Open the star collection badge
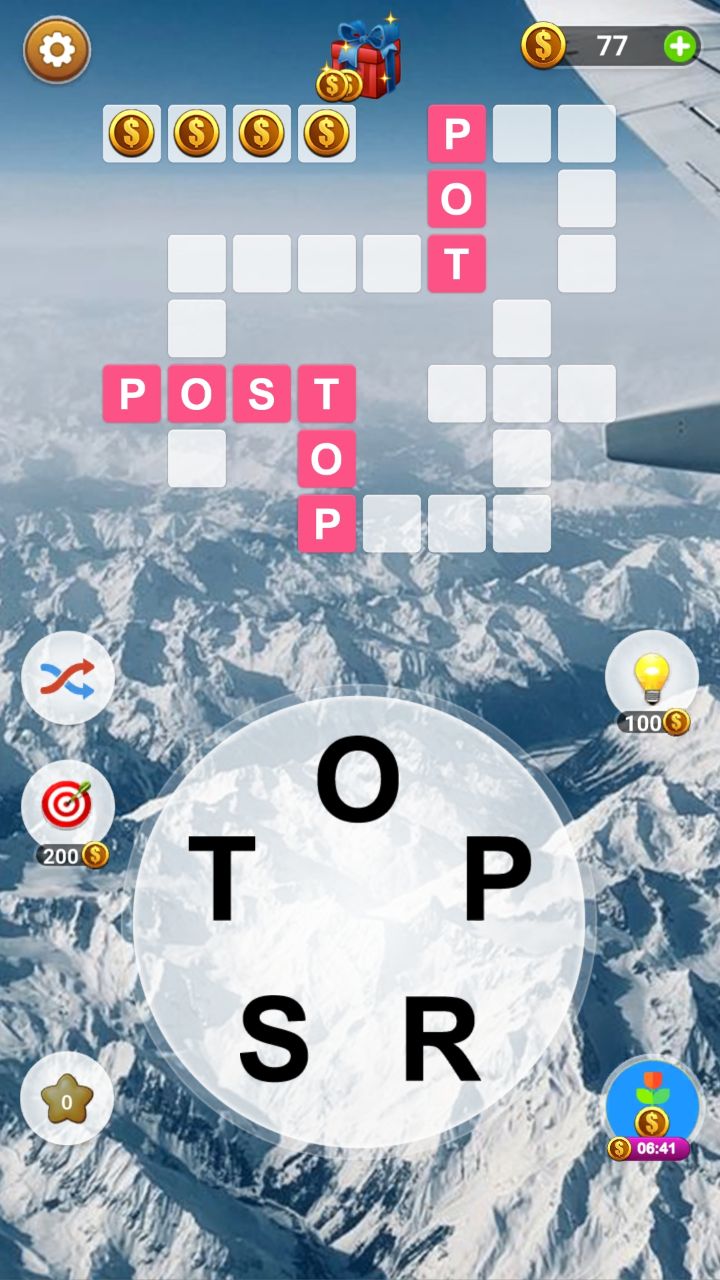This screenshot has width=720, height=1280. tap(66, 1099)
